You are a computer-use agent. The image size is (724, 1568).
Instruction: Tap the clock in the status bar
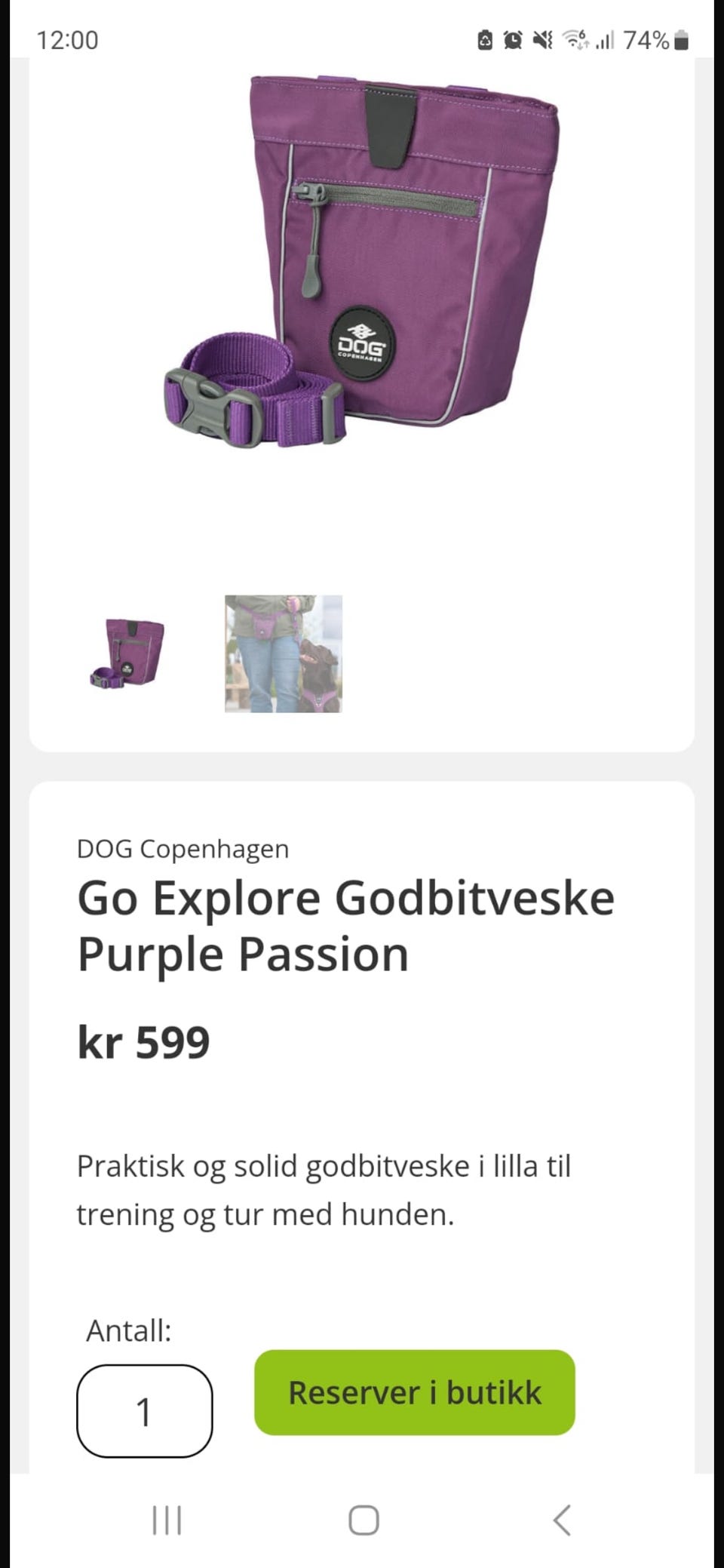coord(68,40)
